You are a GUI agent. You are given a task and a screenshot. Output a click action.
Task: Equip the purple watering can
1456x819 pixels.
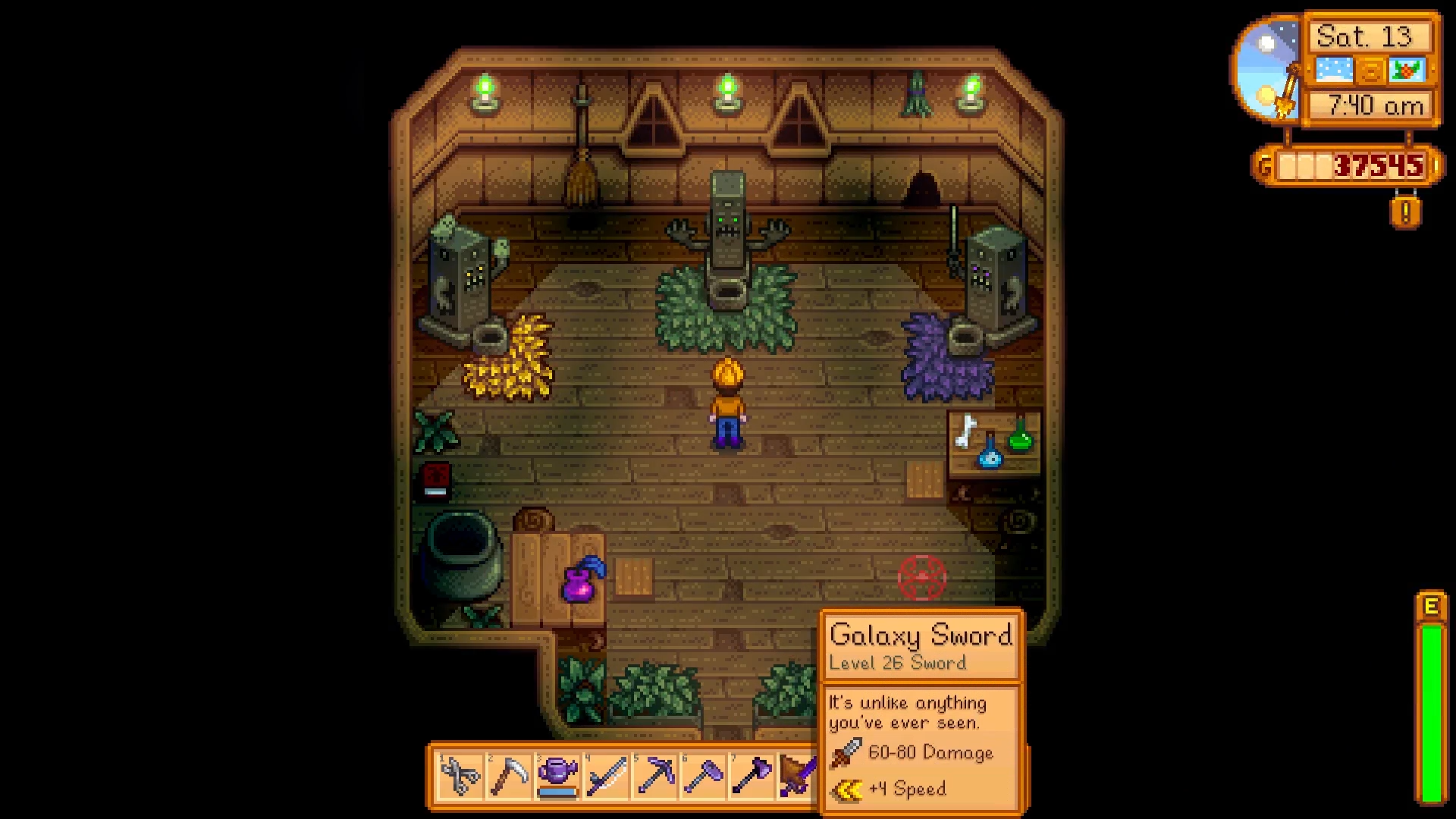click(x=557, y=776)
